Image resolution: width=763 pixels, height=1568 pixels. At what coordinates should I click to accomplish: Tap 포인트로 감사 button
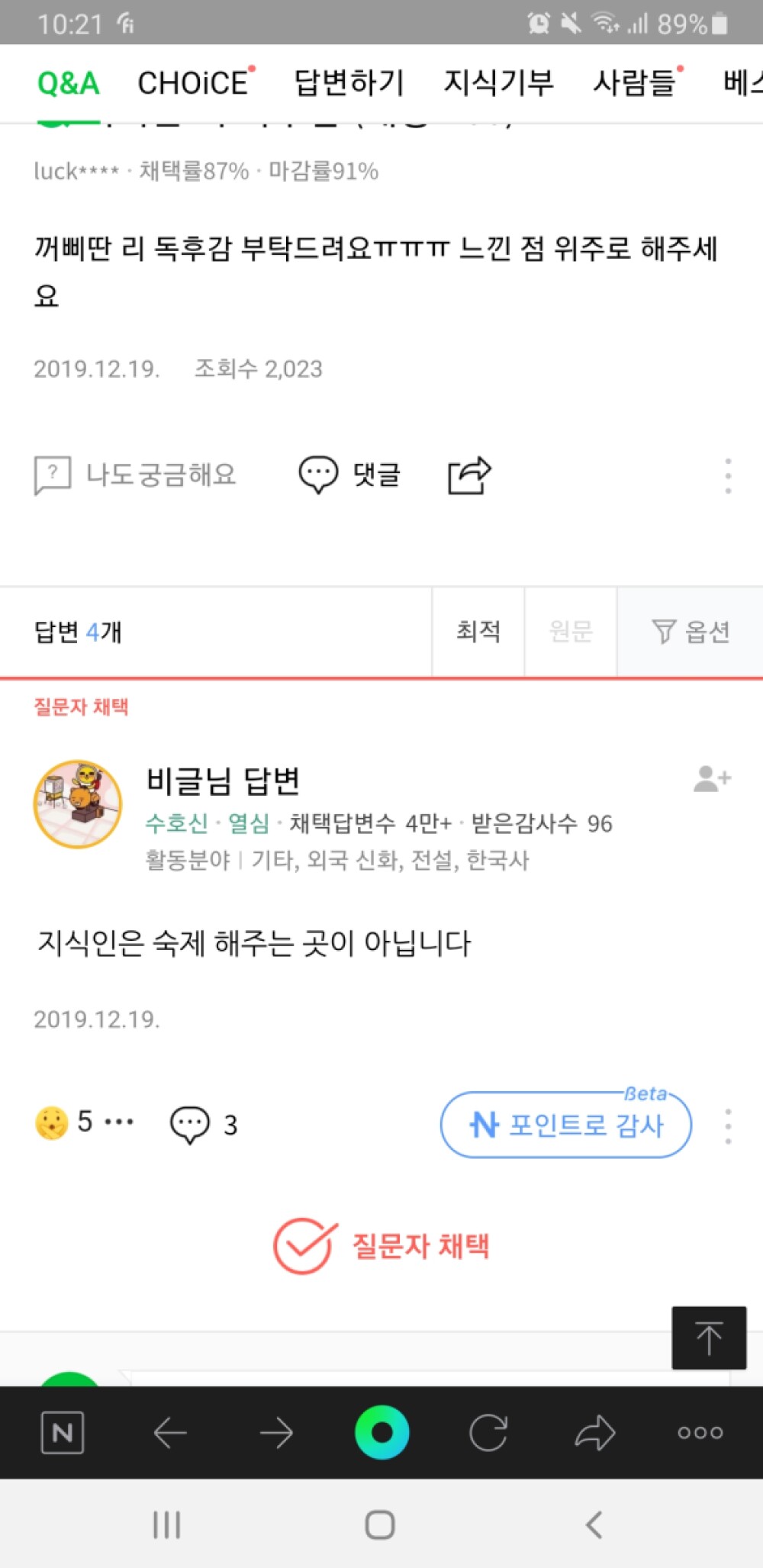pos(565,1125)
